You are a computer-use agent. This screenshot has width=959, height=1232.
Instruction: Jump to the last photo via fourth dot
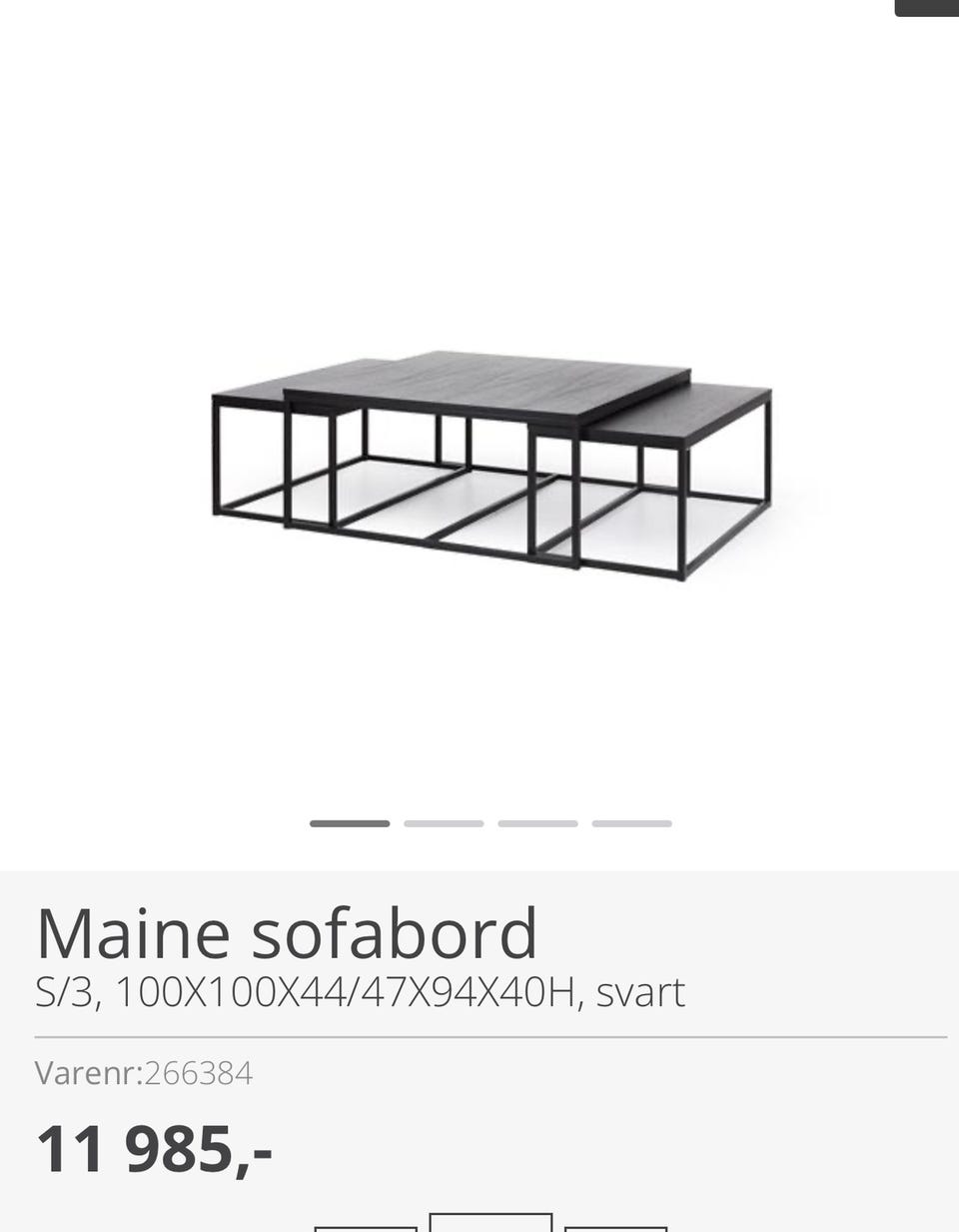631,822
